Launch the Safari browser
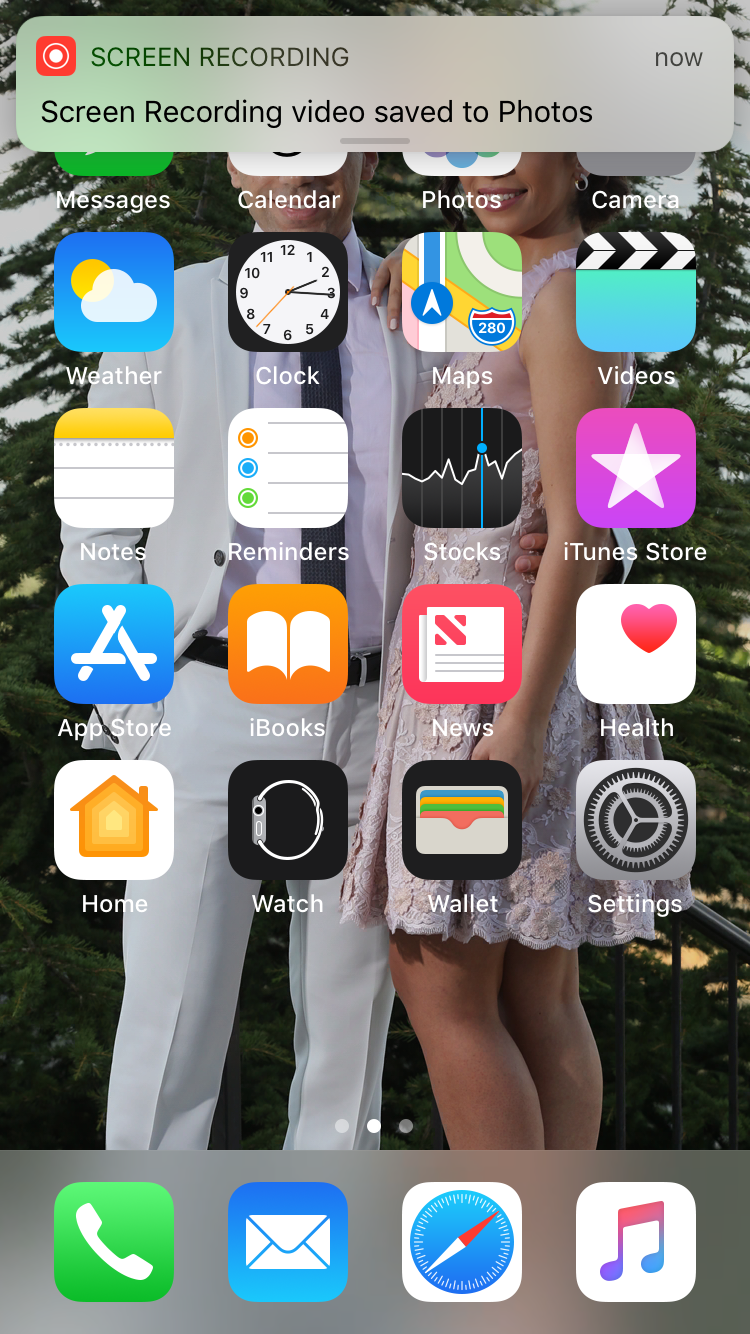Image resolution: width=750 pixels, height=1334 pixels. tap(462, 1242)
